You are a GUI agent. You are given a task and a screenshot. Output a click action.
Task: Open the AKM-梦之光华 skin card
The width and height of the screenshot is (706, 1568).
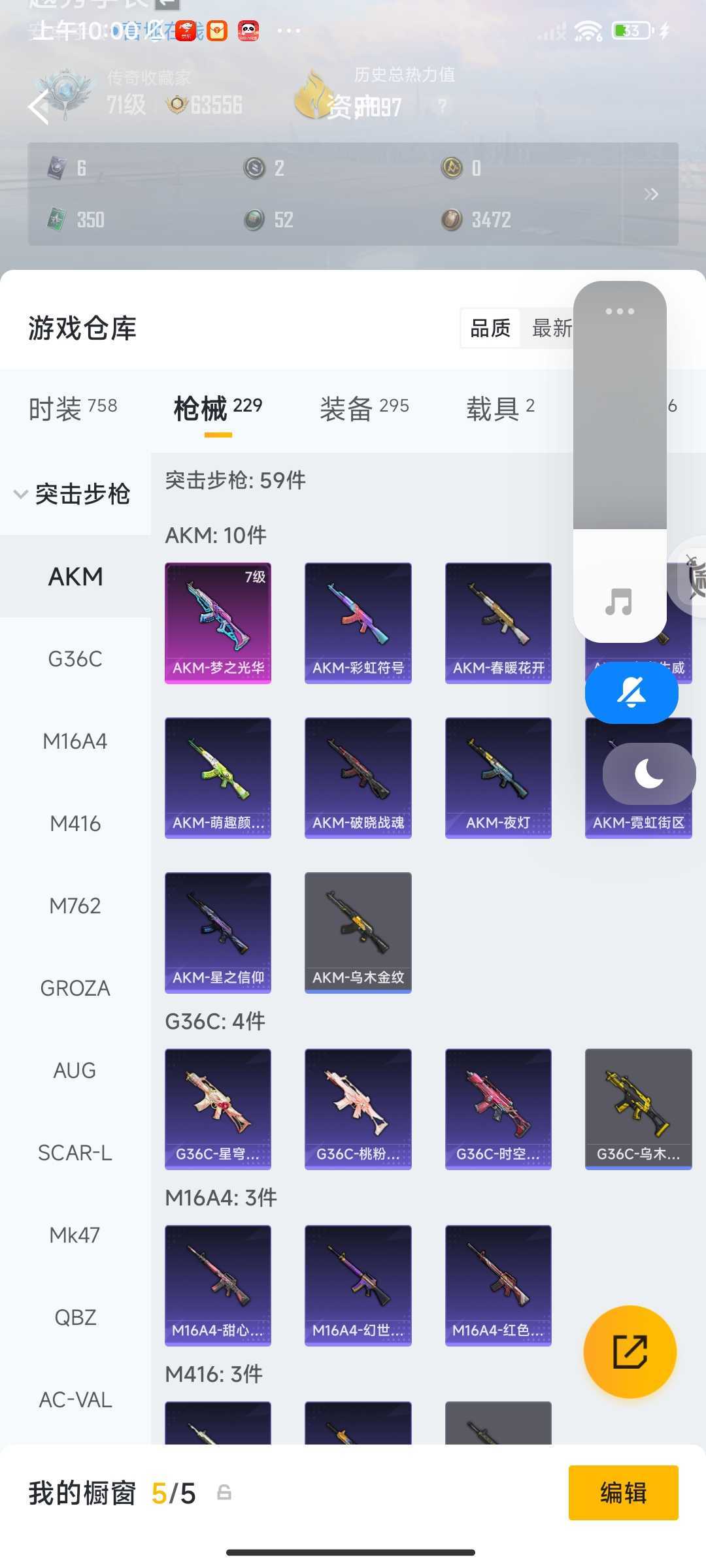(218, 623)
